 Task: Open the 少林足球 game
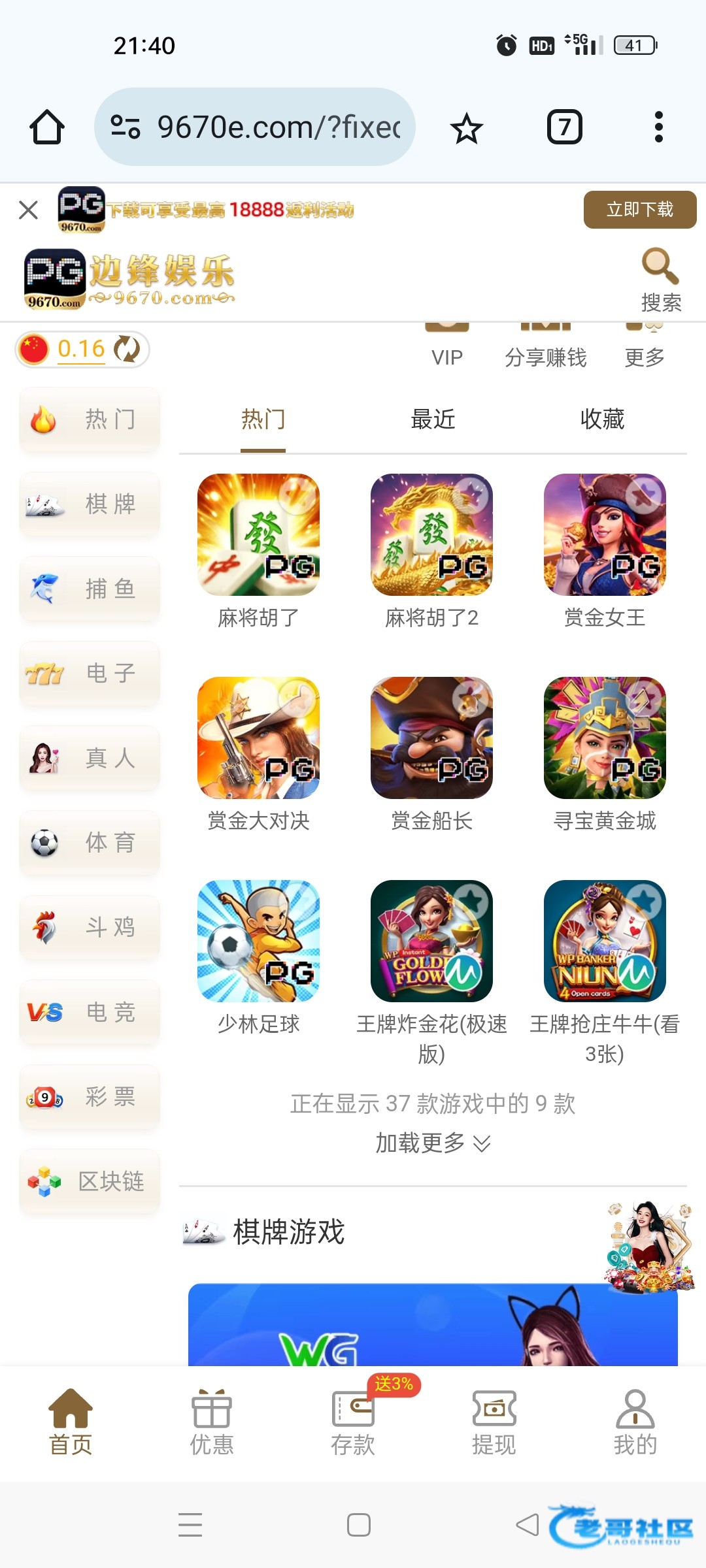pos(258,941)
